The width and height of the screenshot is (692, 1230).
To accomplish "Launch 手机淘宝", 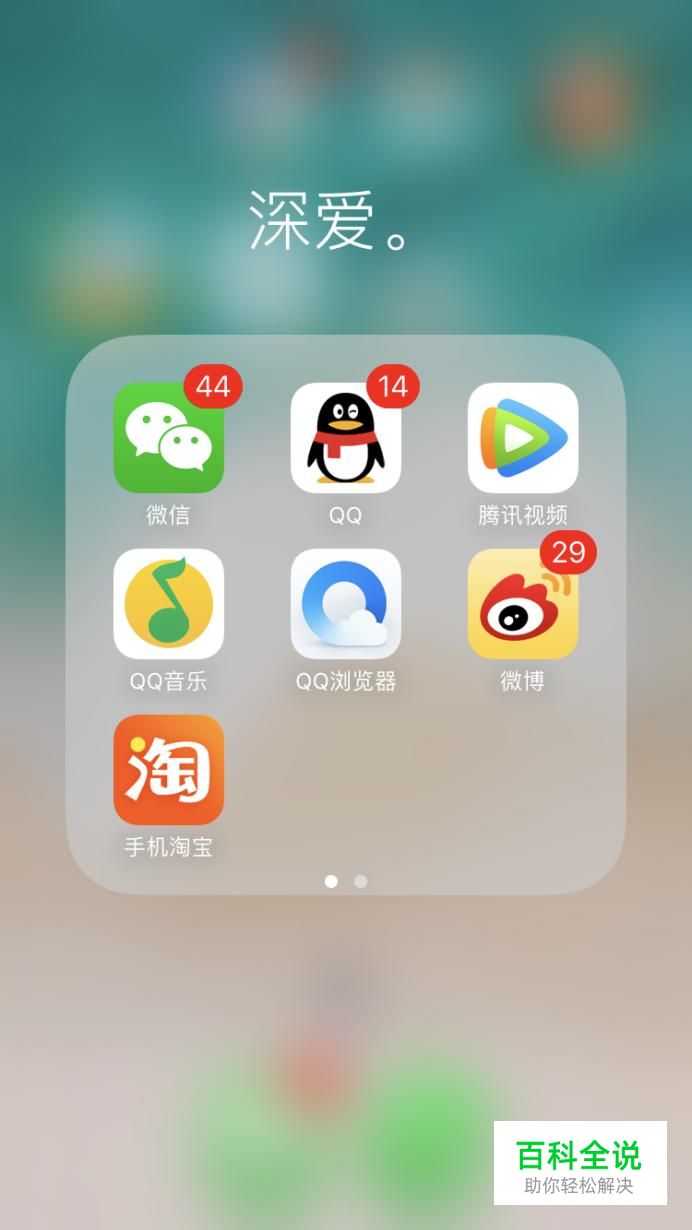I will (x=168, y=770).
